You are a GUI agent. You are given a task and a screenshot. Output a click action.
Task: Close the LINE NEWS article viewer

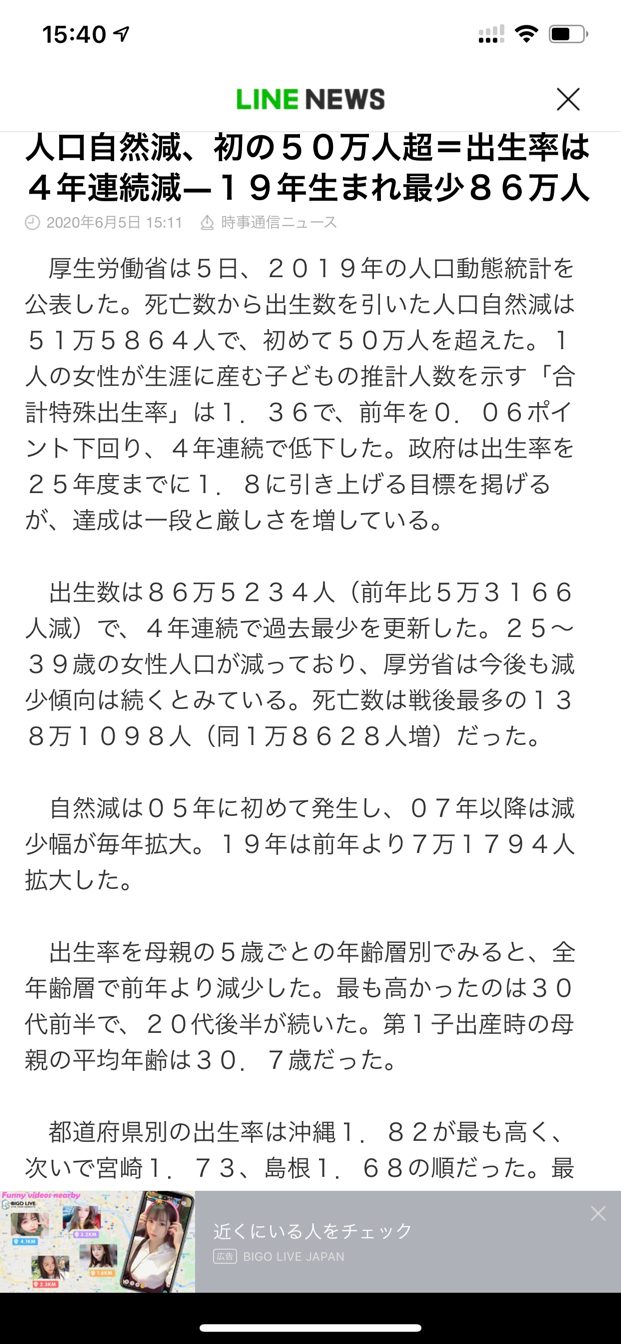pyautogui.click(x=568, y=99)
